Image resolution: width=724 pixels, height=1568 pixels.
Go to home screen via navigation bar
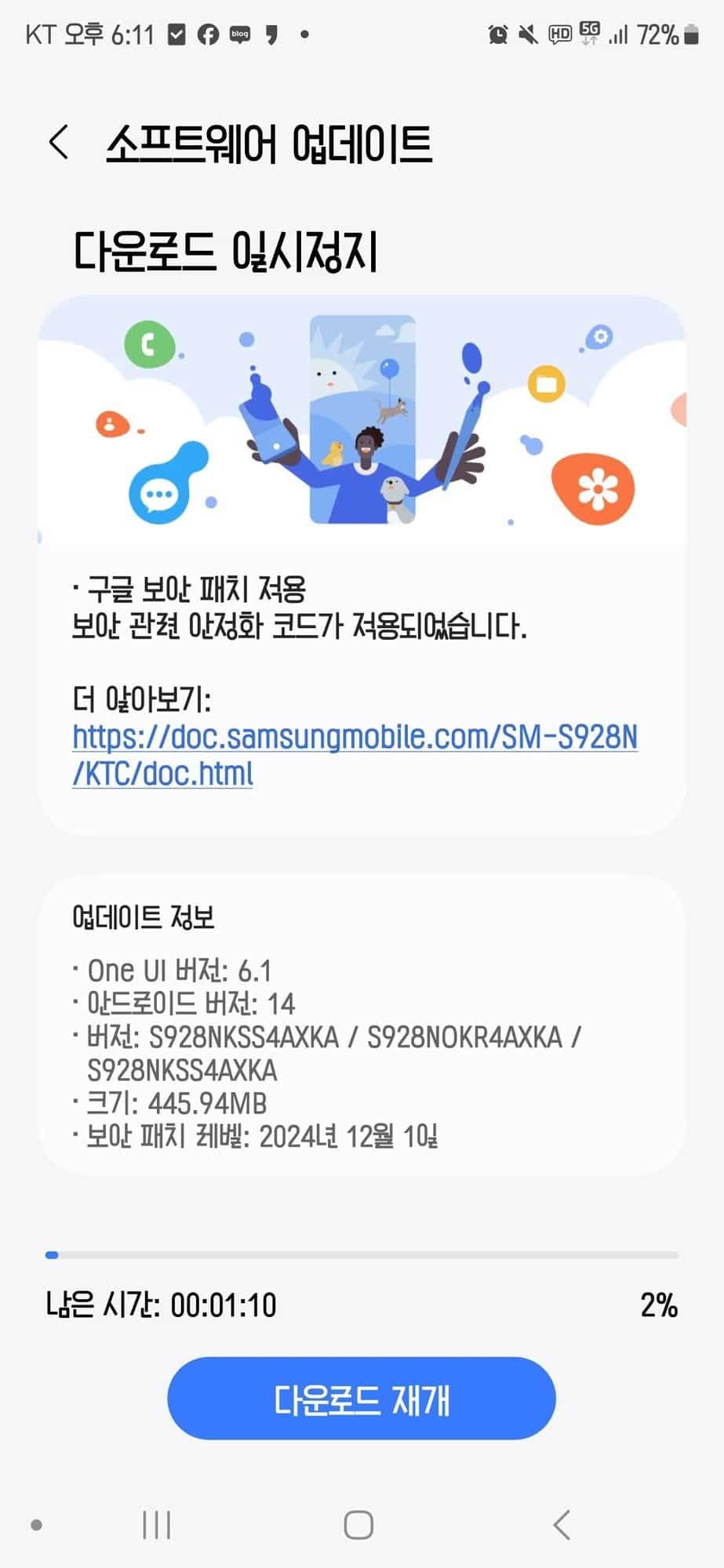click(358, 1526)
